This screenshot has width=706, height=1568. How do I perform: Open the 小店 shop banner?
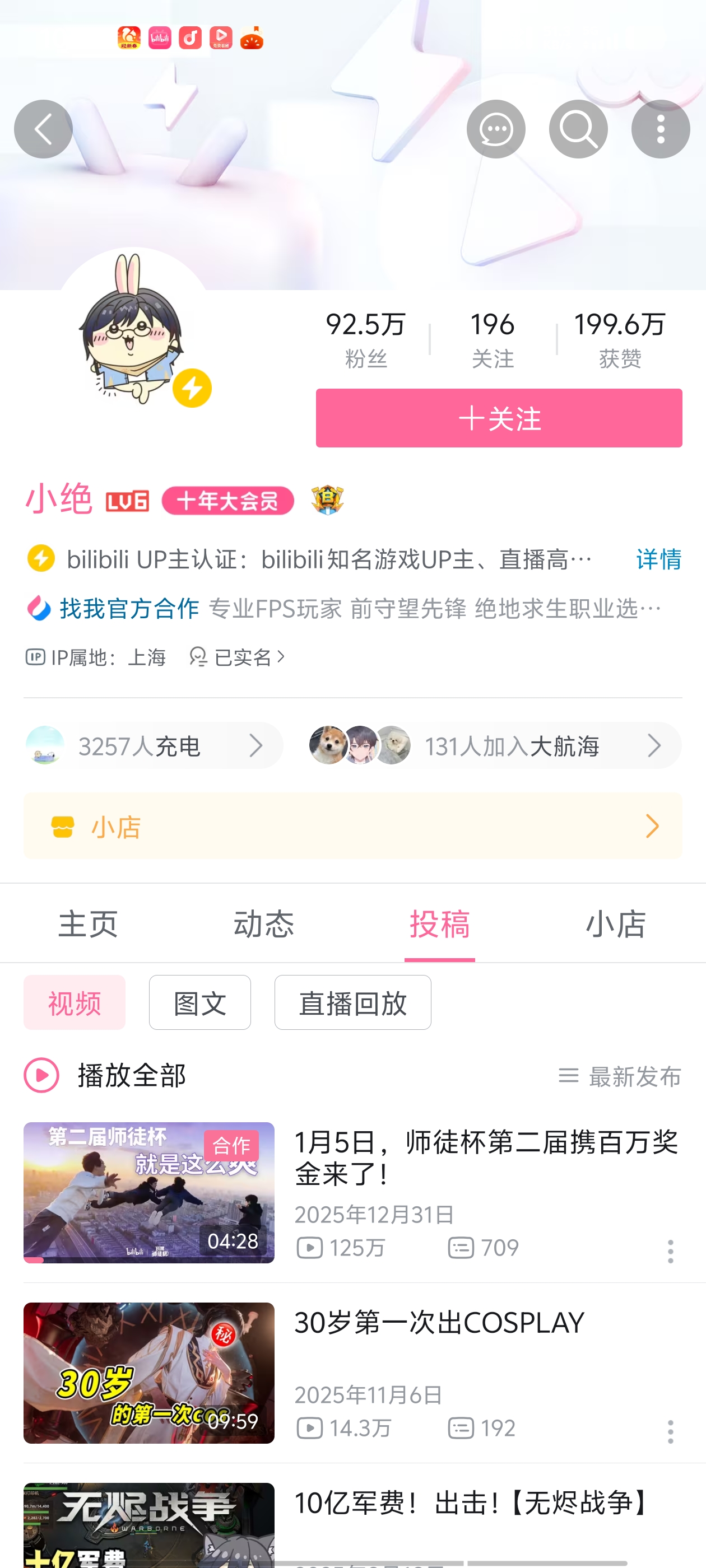[x=352, y=826]
